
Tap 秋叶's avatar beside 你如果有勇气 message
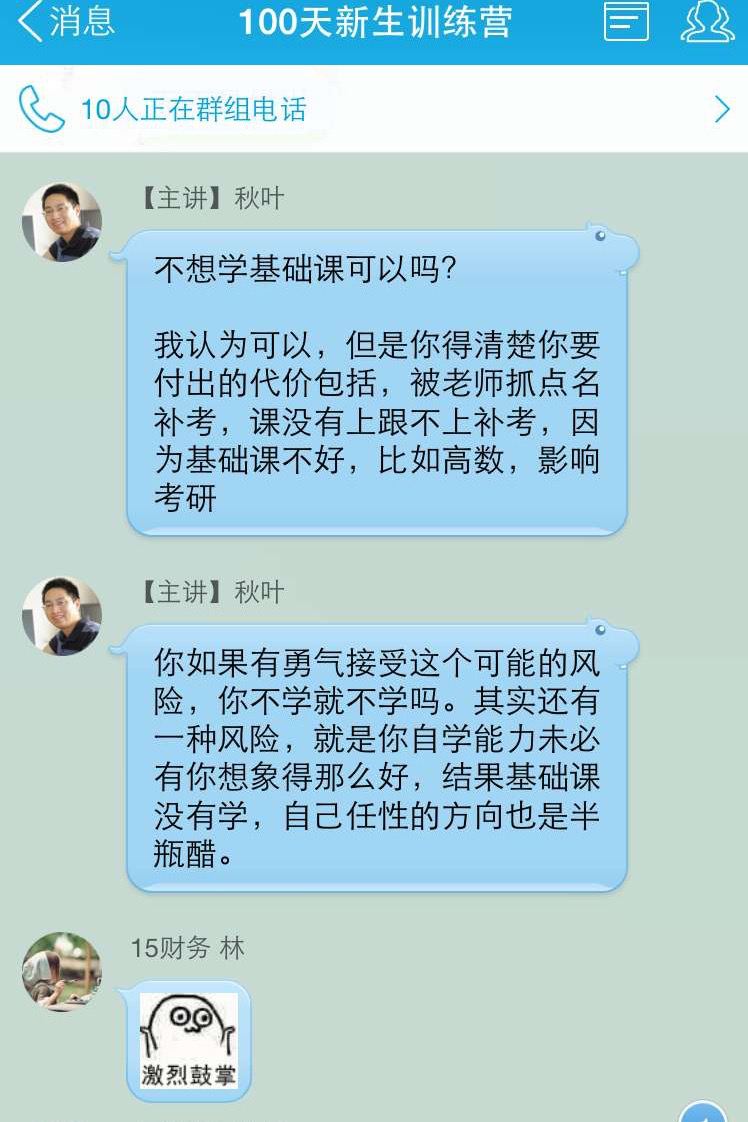[62, 615]
